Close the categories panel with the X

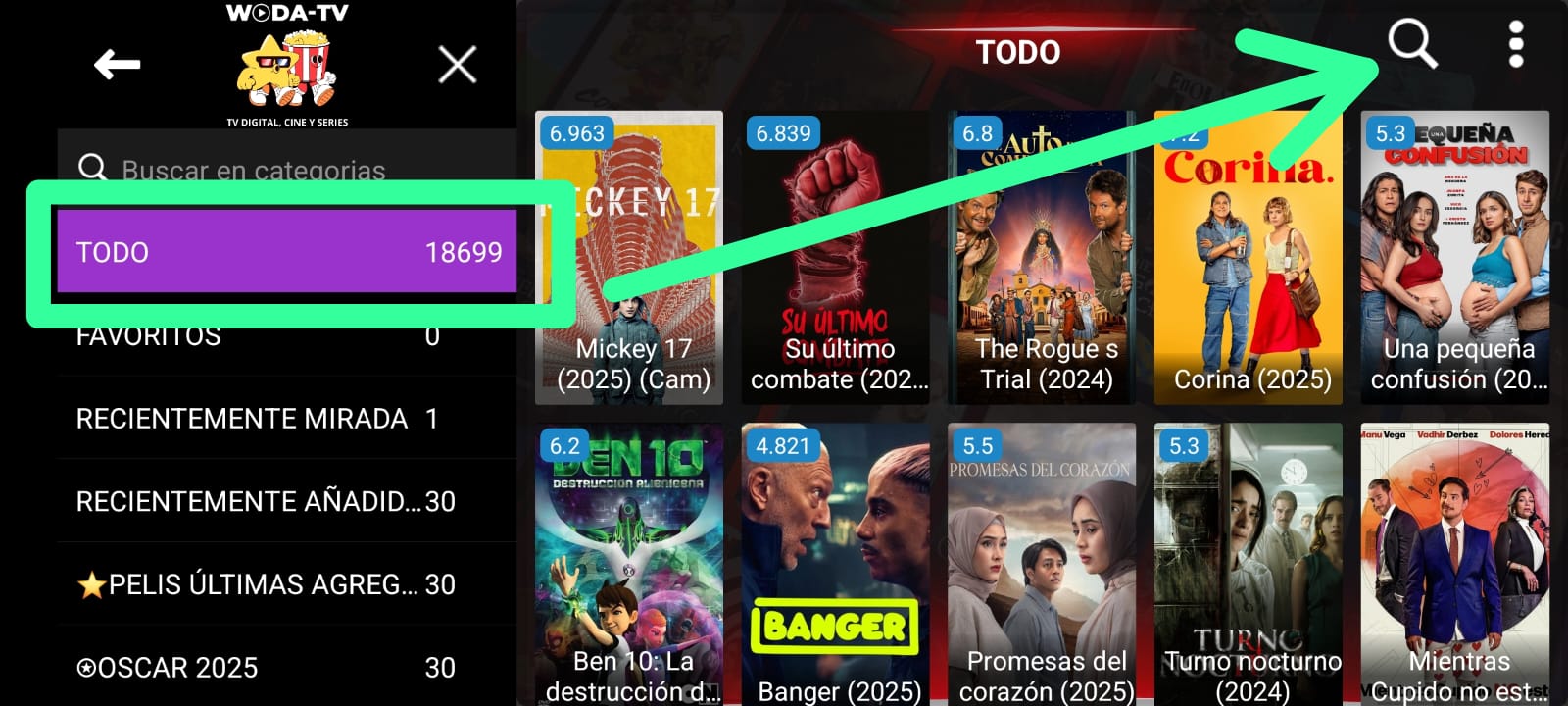tap(457, 66)
